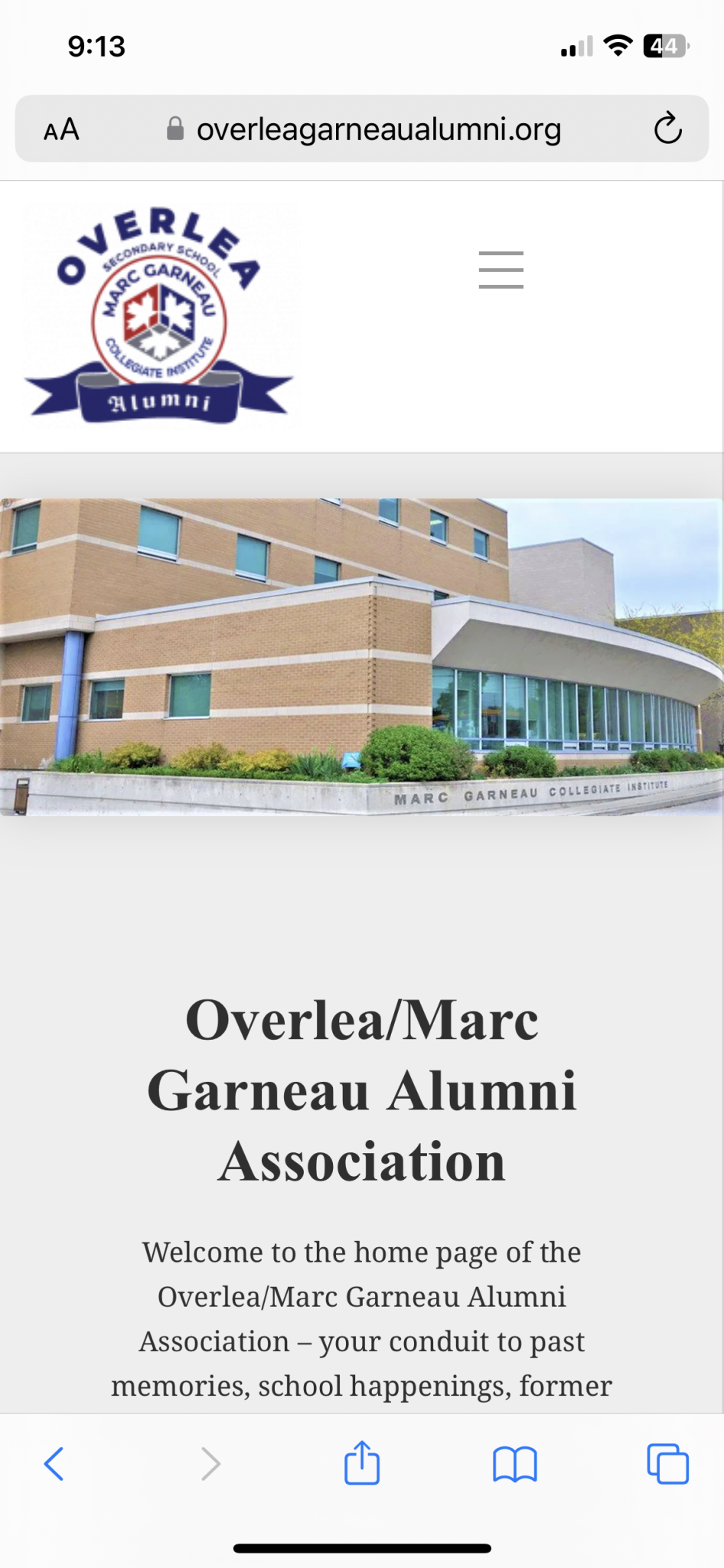
Task: Show all open tabs
Action: tap(668, 1464)
